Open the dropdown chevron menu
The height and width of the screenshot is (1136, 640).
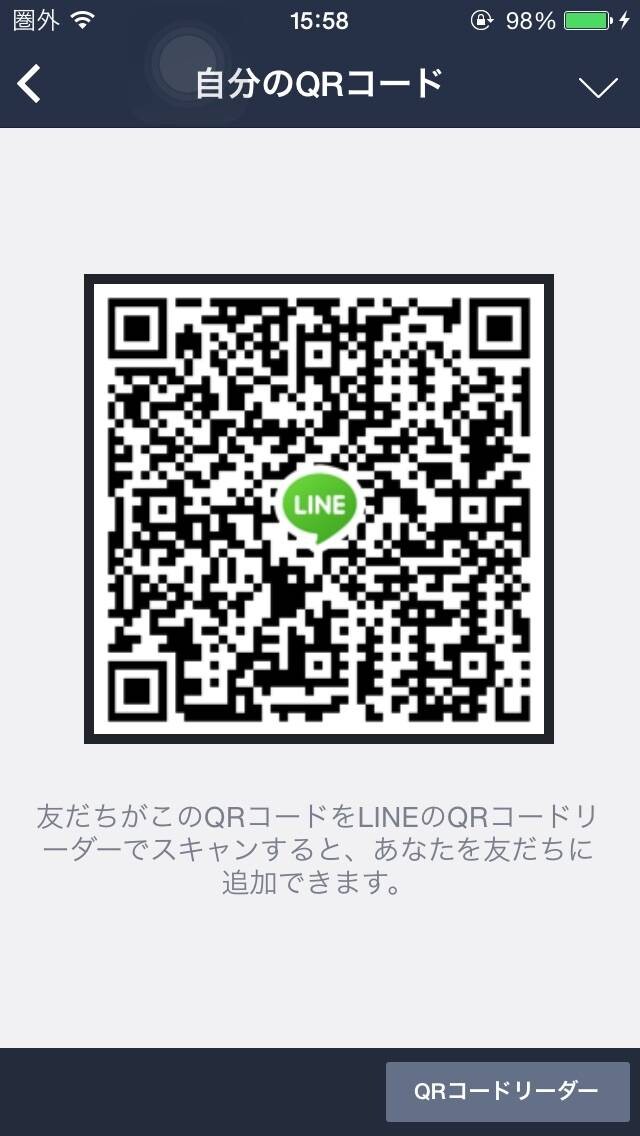599,87
